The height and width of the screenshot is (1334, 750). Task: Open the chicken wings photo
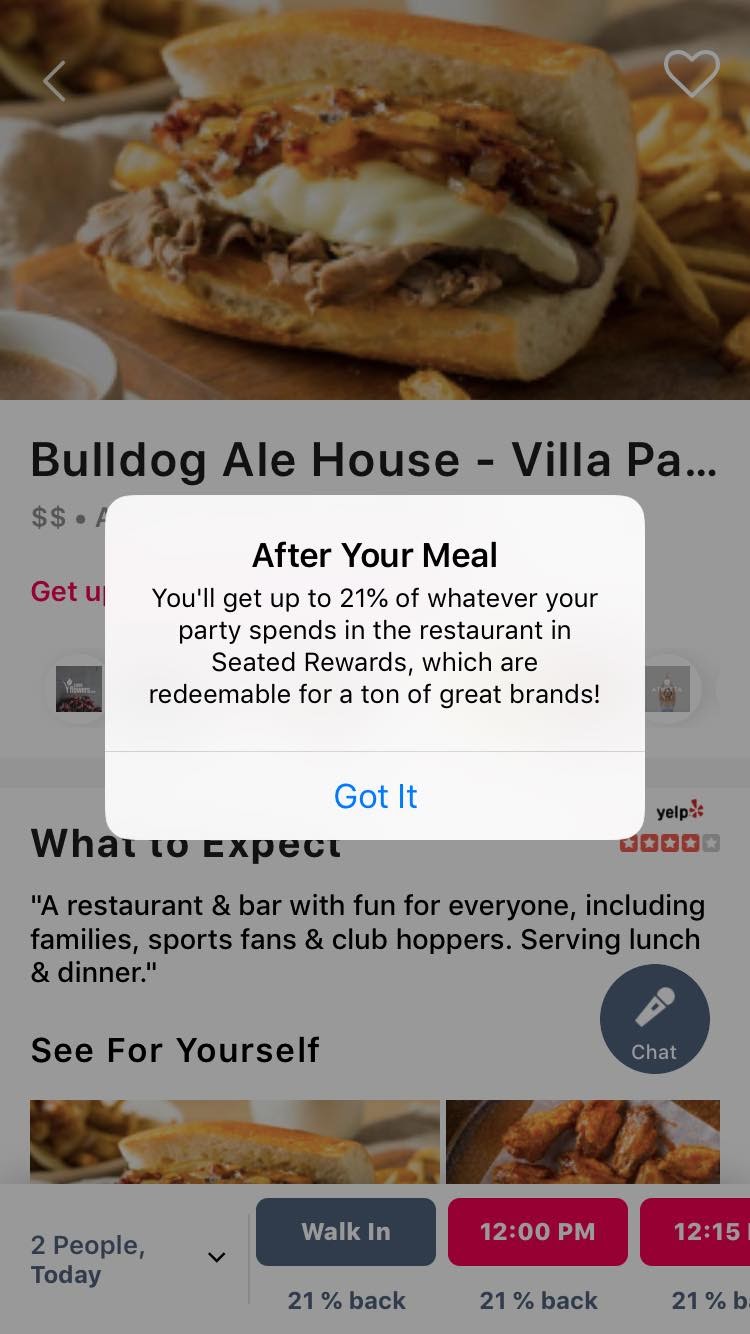(x=583, y=1142)
